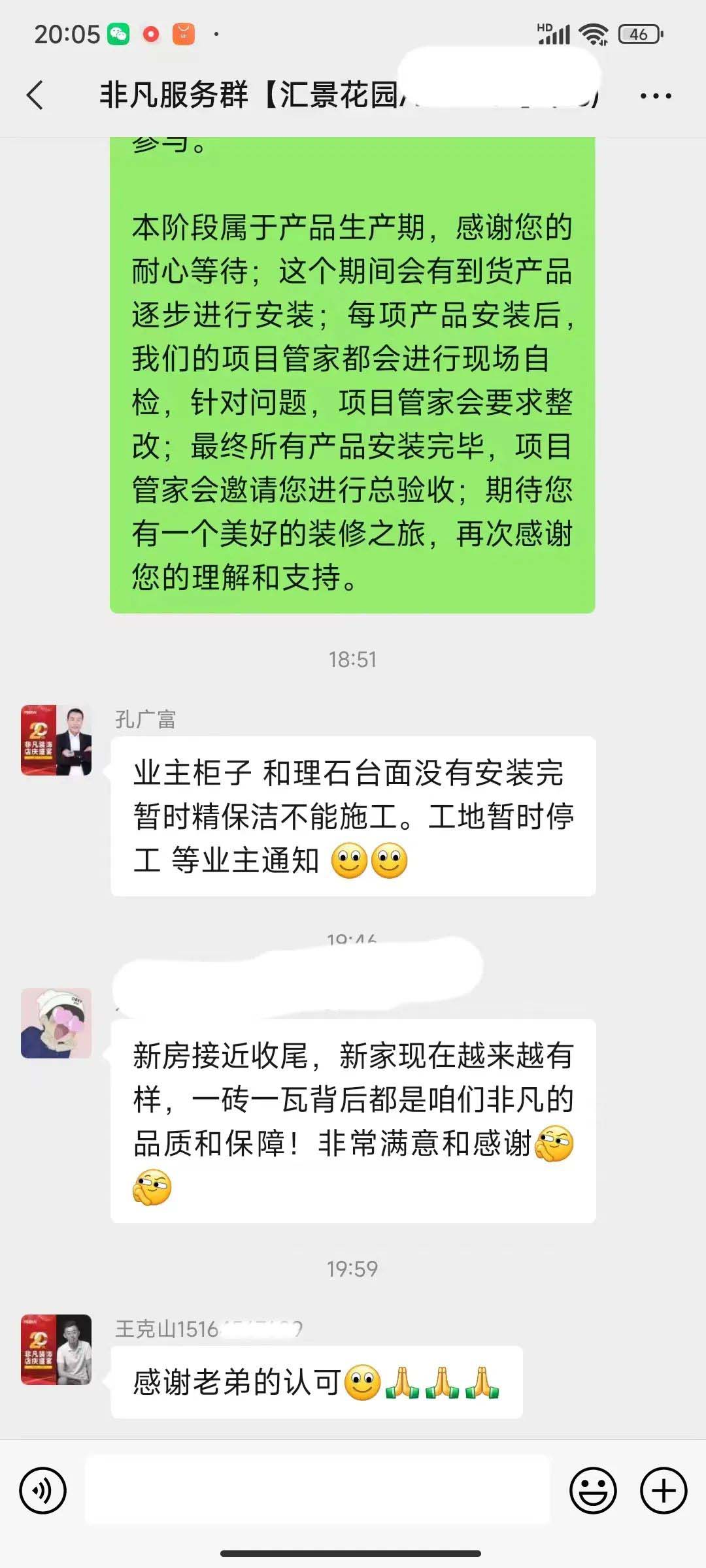Focus the message text field
This screenshot has height=1568, width=706.
pos(318,1490)
